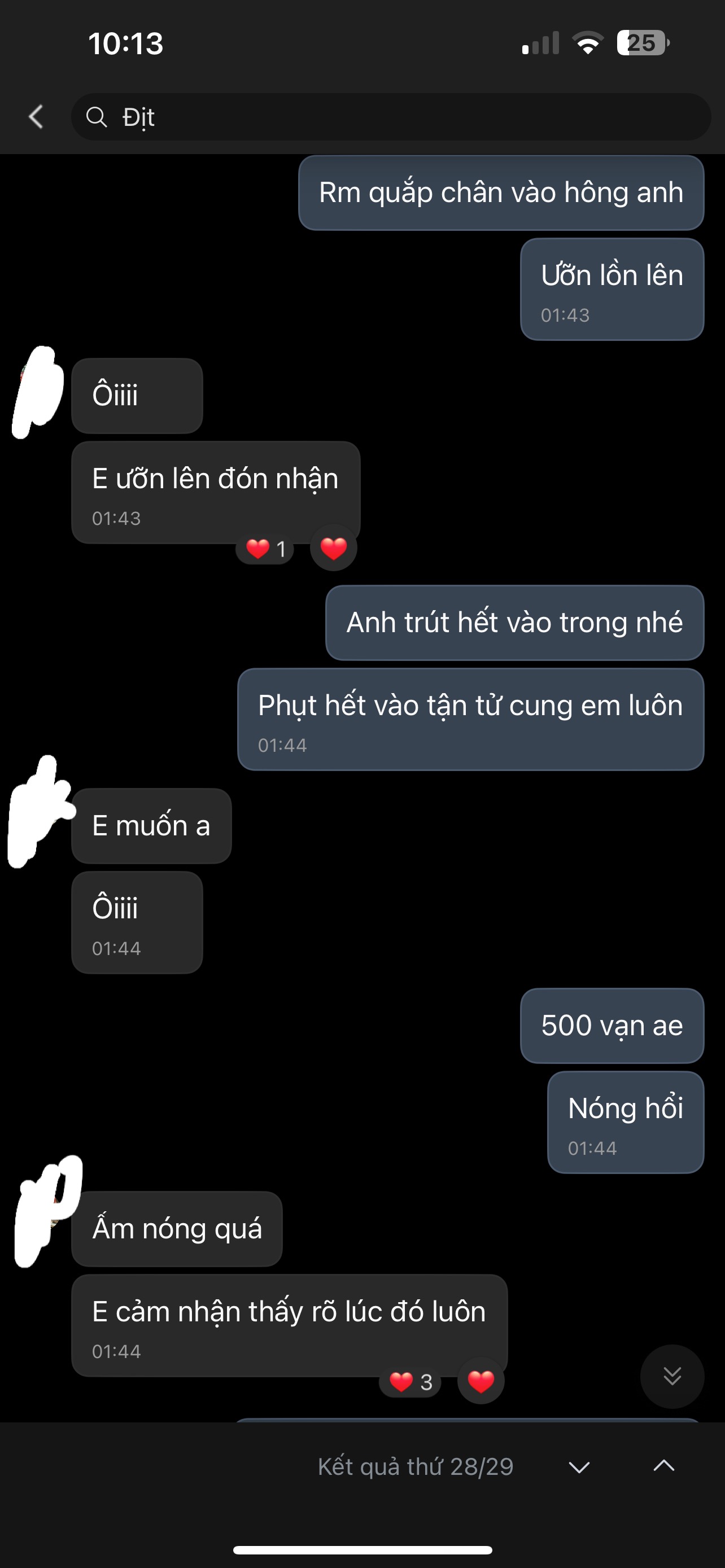The width and height of the screenshot is (725, 1568).
Task: Open the 3 heart reactions list
Action: [x=410, y=1382]
